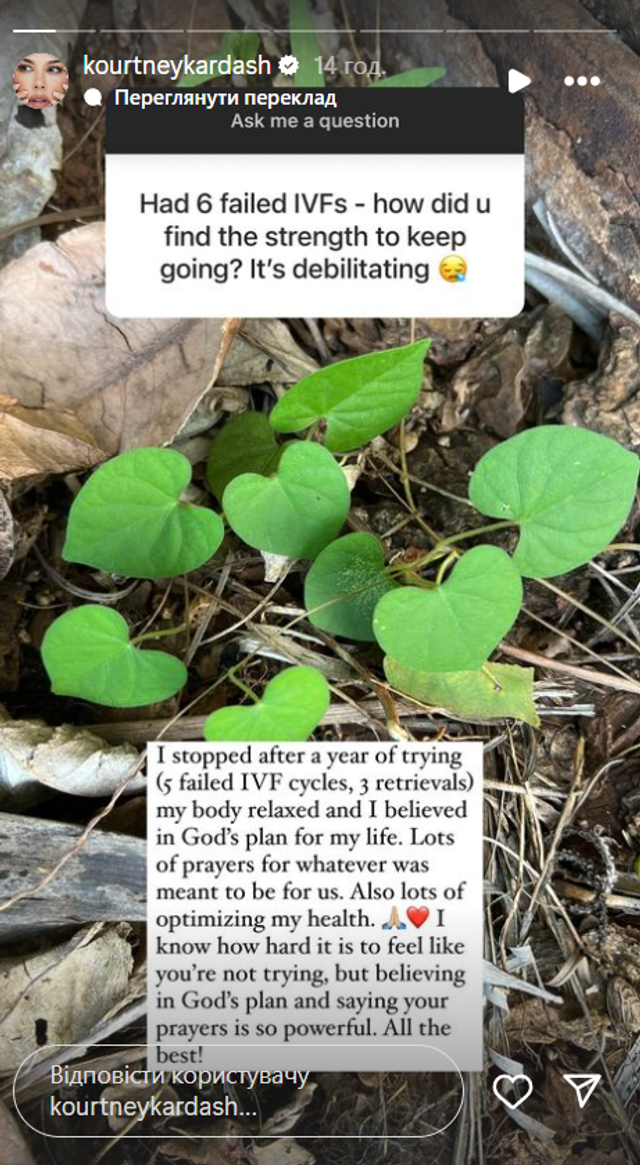The height and width of the screenshot is (1165, 640).
Task: Open the kourtneykardash username link
Action: tap(178, 66)
